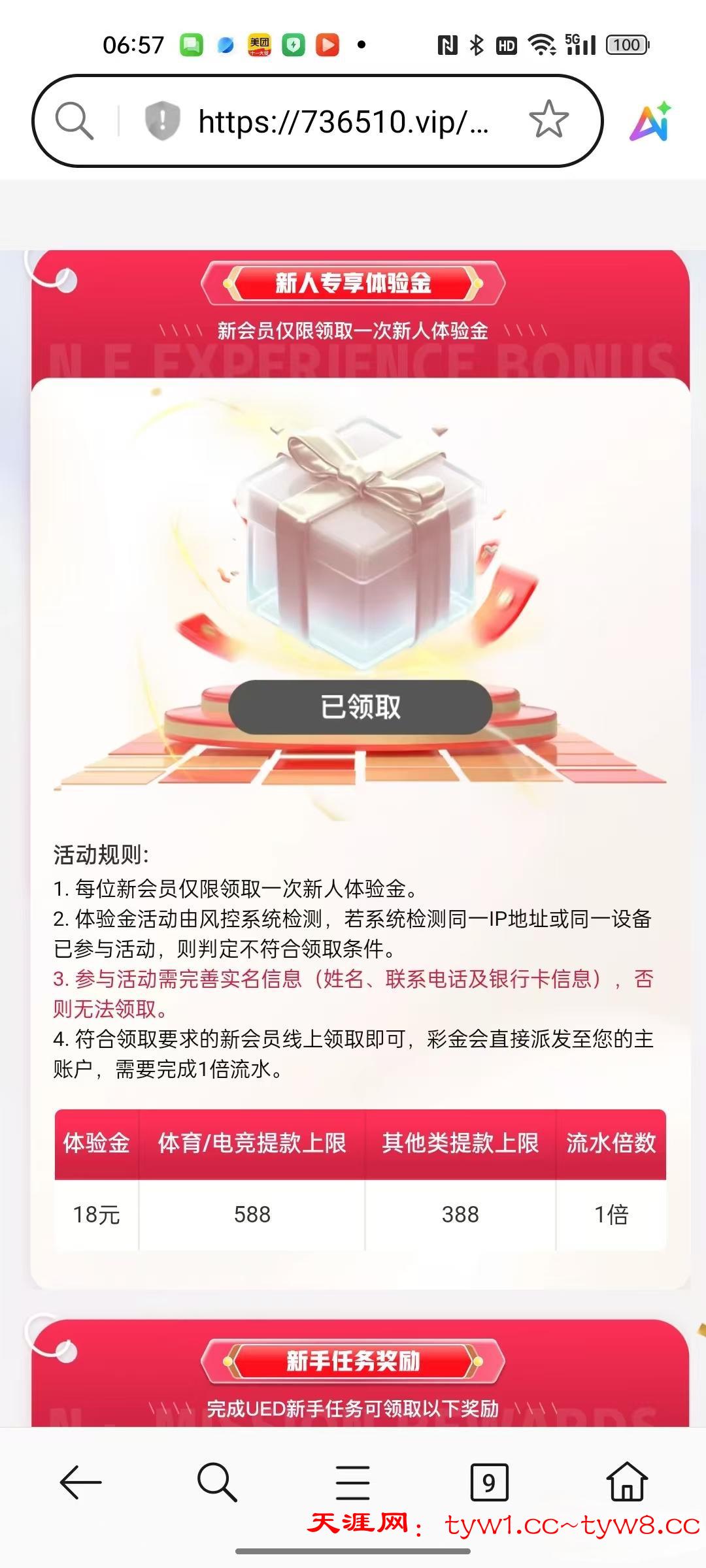706x1568 pixels.
Task: Open the site security shield icon
Action: [x=161, y=121]
